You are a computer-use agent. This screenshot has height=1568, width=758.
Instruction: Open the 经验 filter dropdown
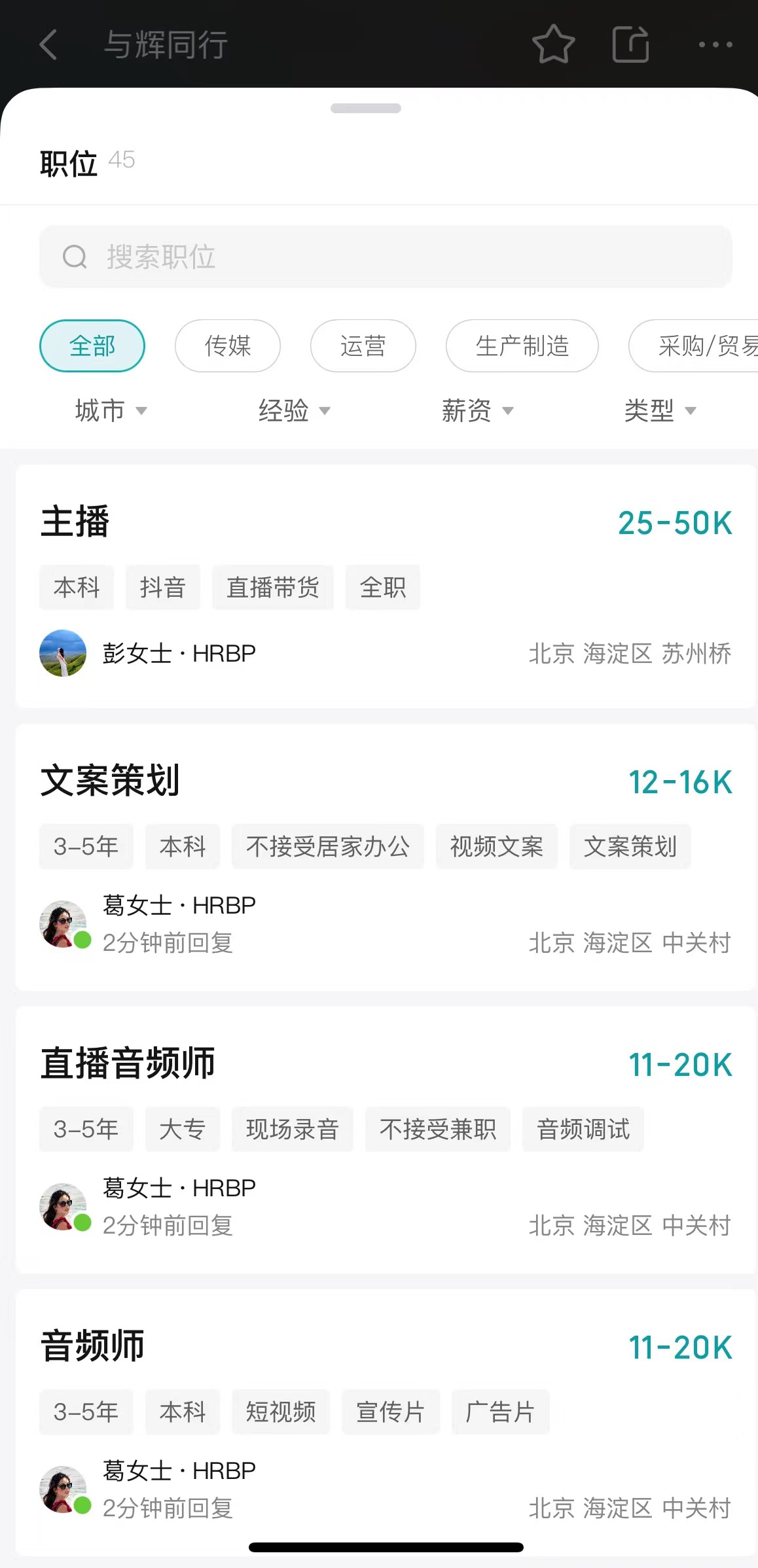(x=294, y=411)
